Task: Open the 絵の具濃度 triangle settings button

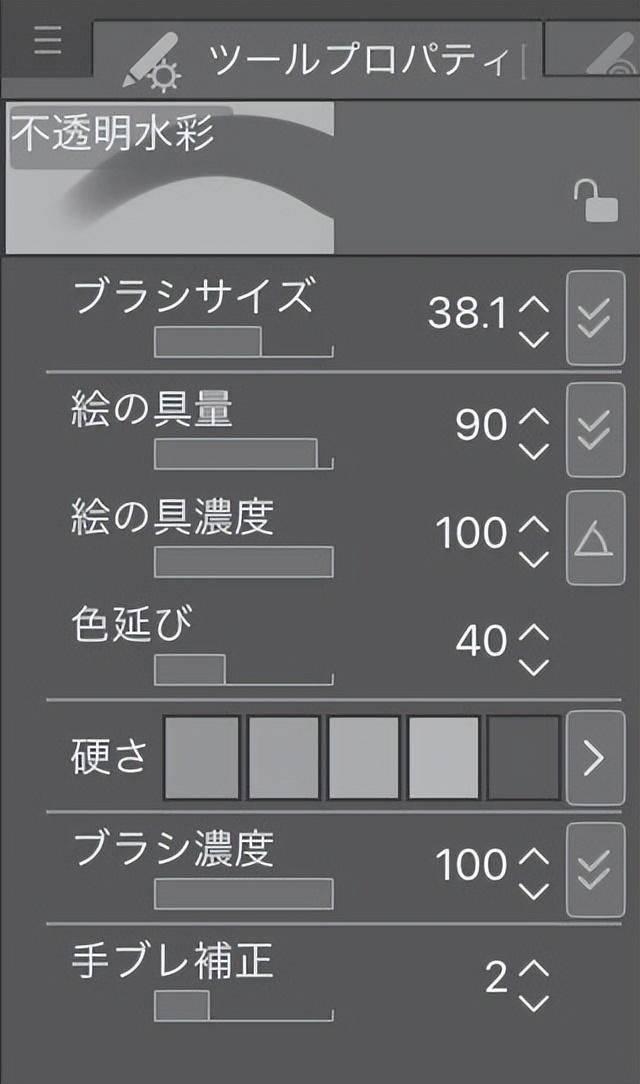Action: [x=595, y=538]
